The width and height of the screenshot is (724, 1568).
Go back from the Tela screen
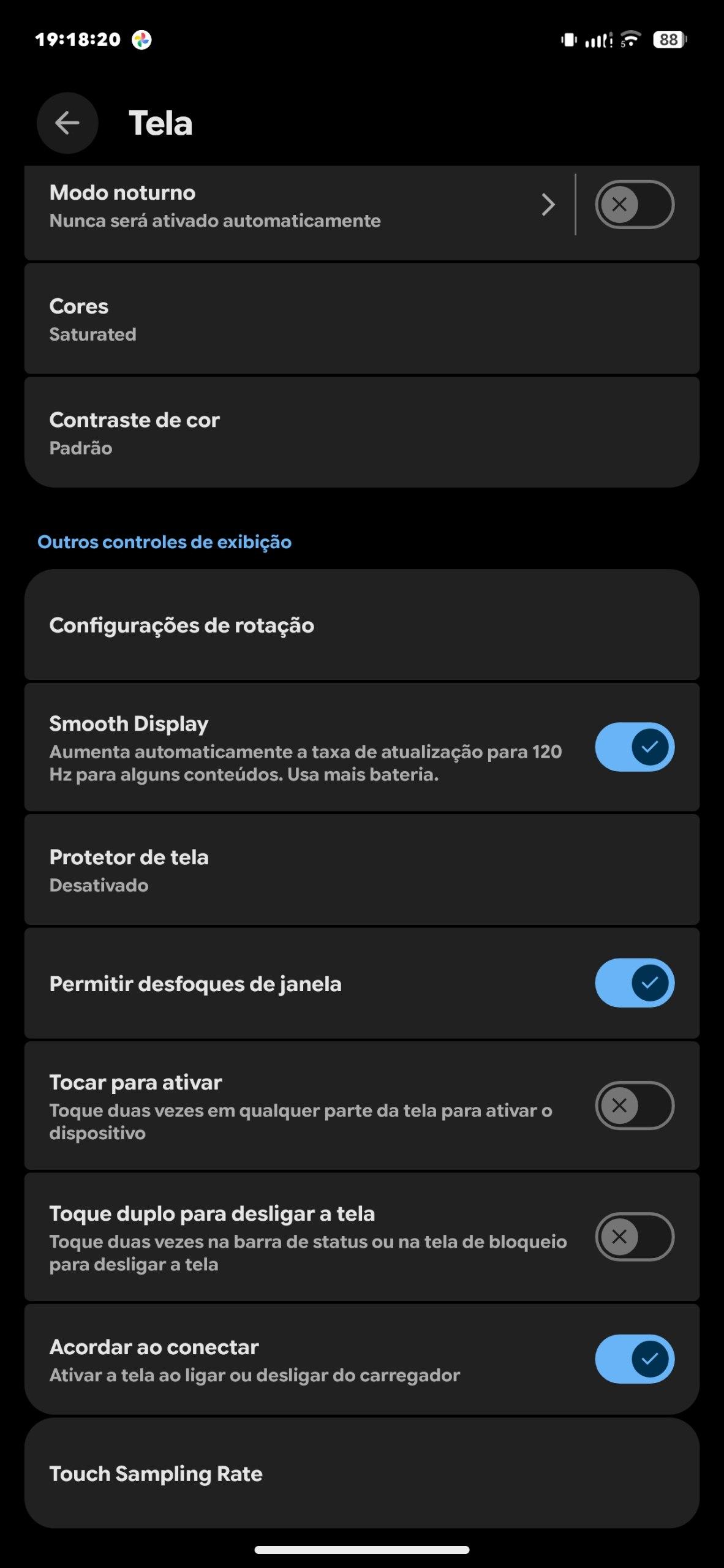pyautogui.click(x=67, y=123)
